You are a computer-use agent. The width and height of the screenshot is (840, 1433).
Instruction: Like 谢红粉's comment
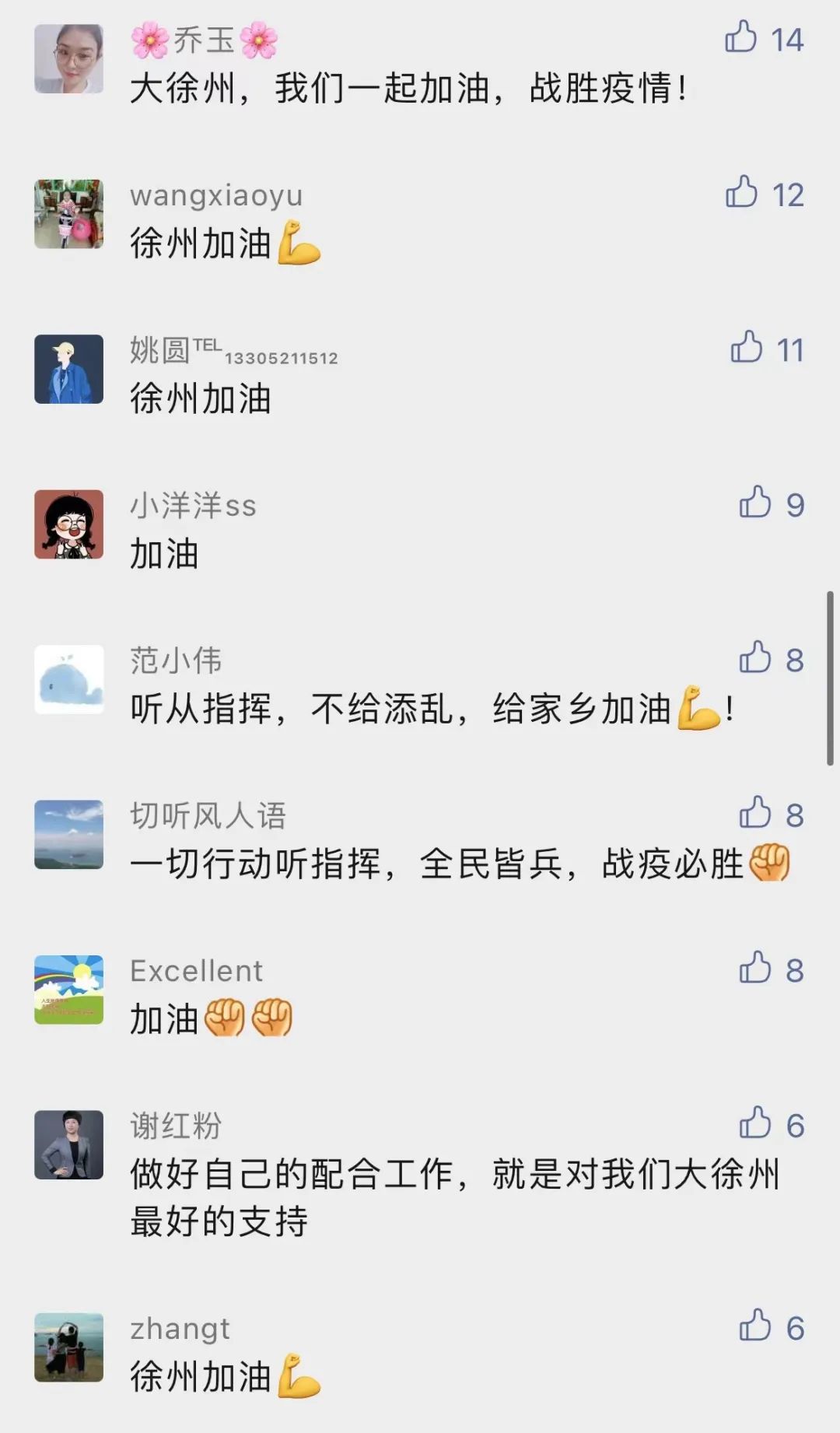pyautogui.click(x=754, y=1123)
